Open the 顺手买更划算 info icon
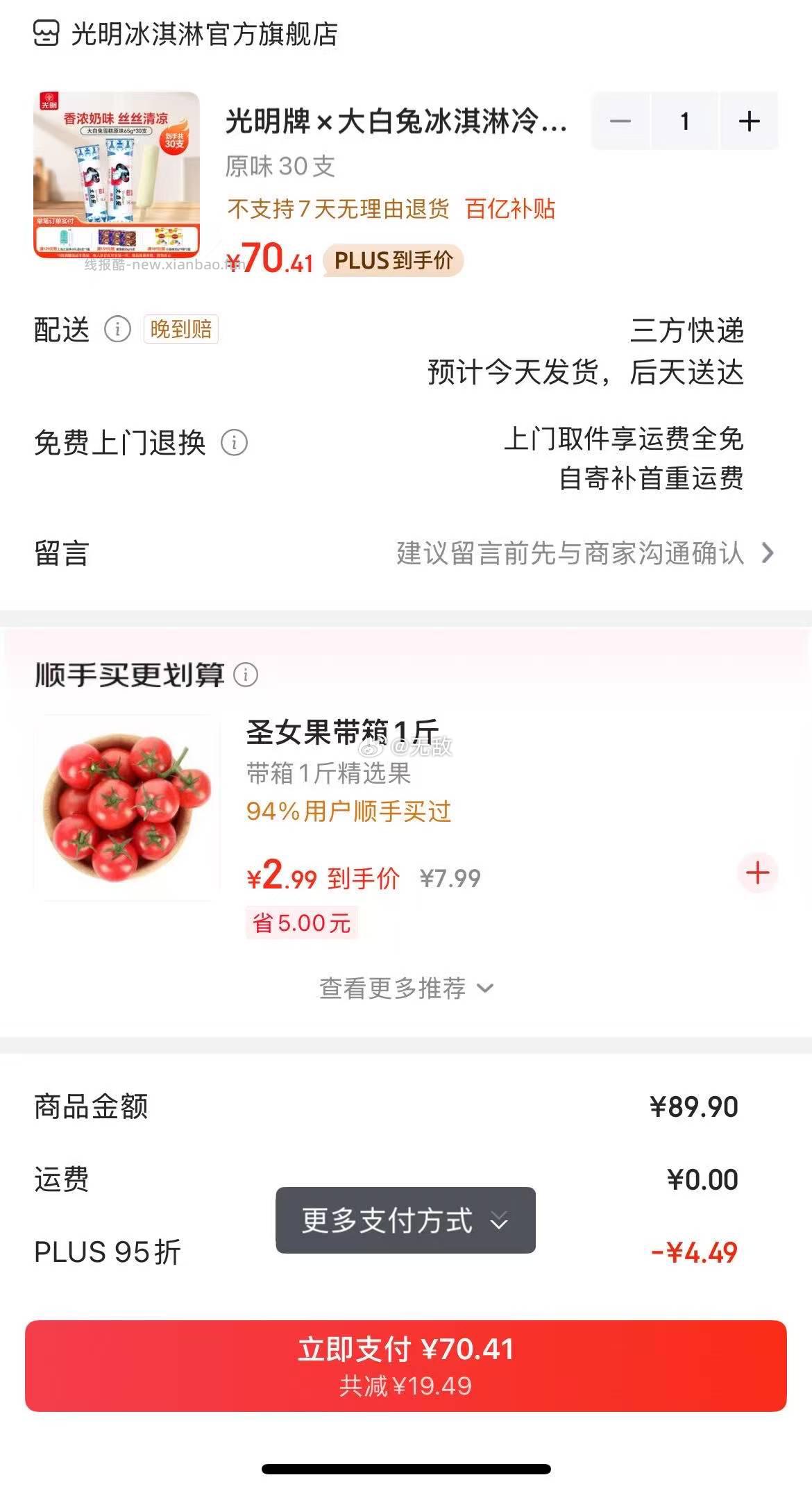The image size is (812, 1491). [246, 673]
